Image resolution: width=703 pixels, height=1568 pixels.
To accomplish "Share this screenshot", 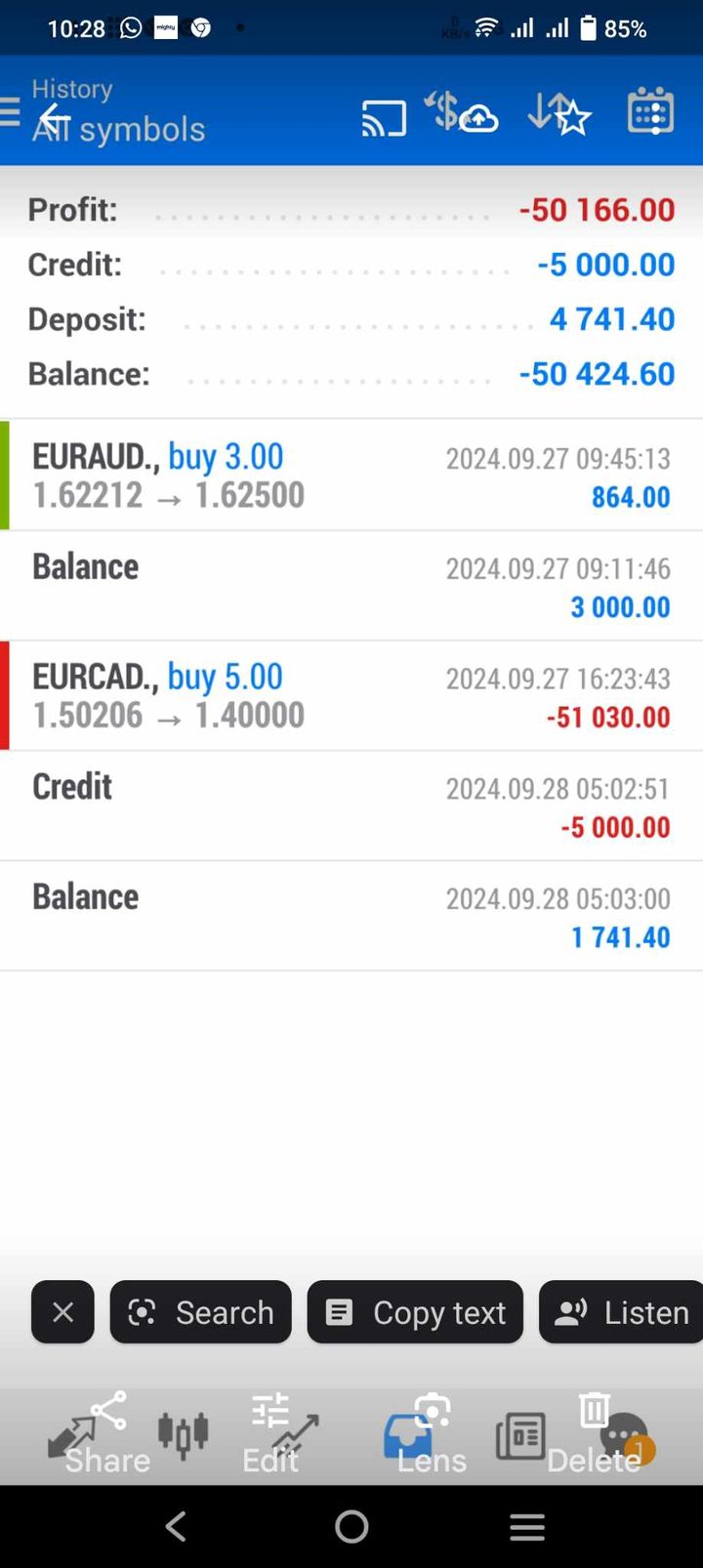I will (x=107, y=1433).
